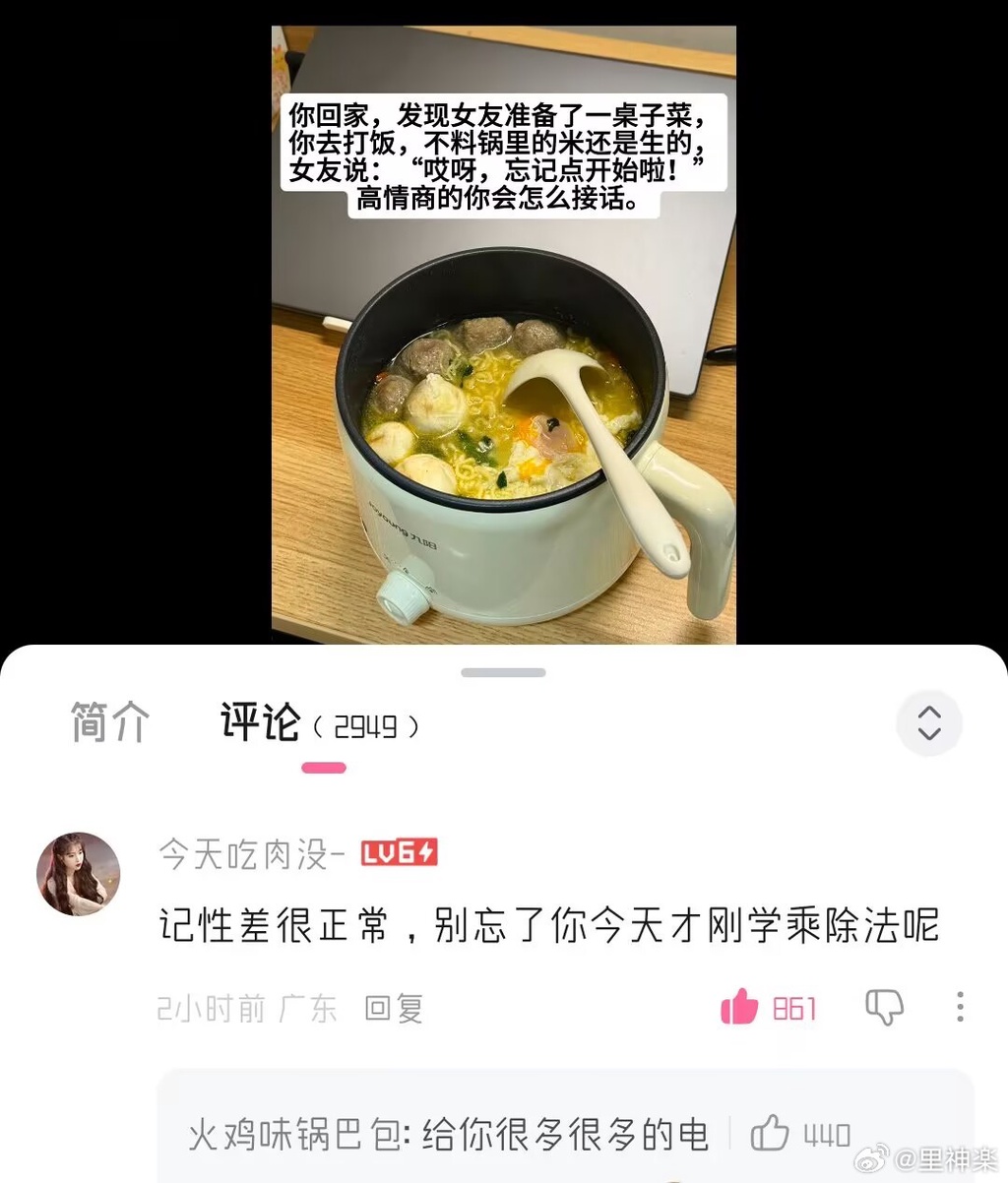Screen dimensions: 1008x1183
Task: Open 今天吃肉没-'s profile avatar
Action: (78, 874)
